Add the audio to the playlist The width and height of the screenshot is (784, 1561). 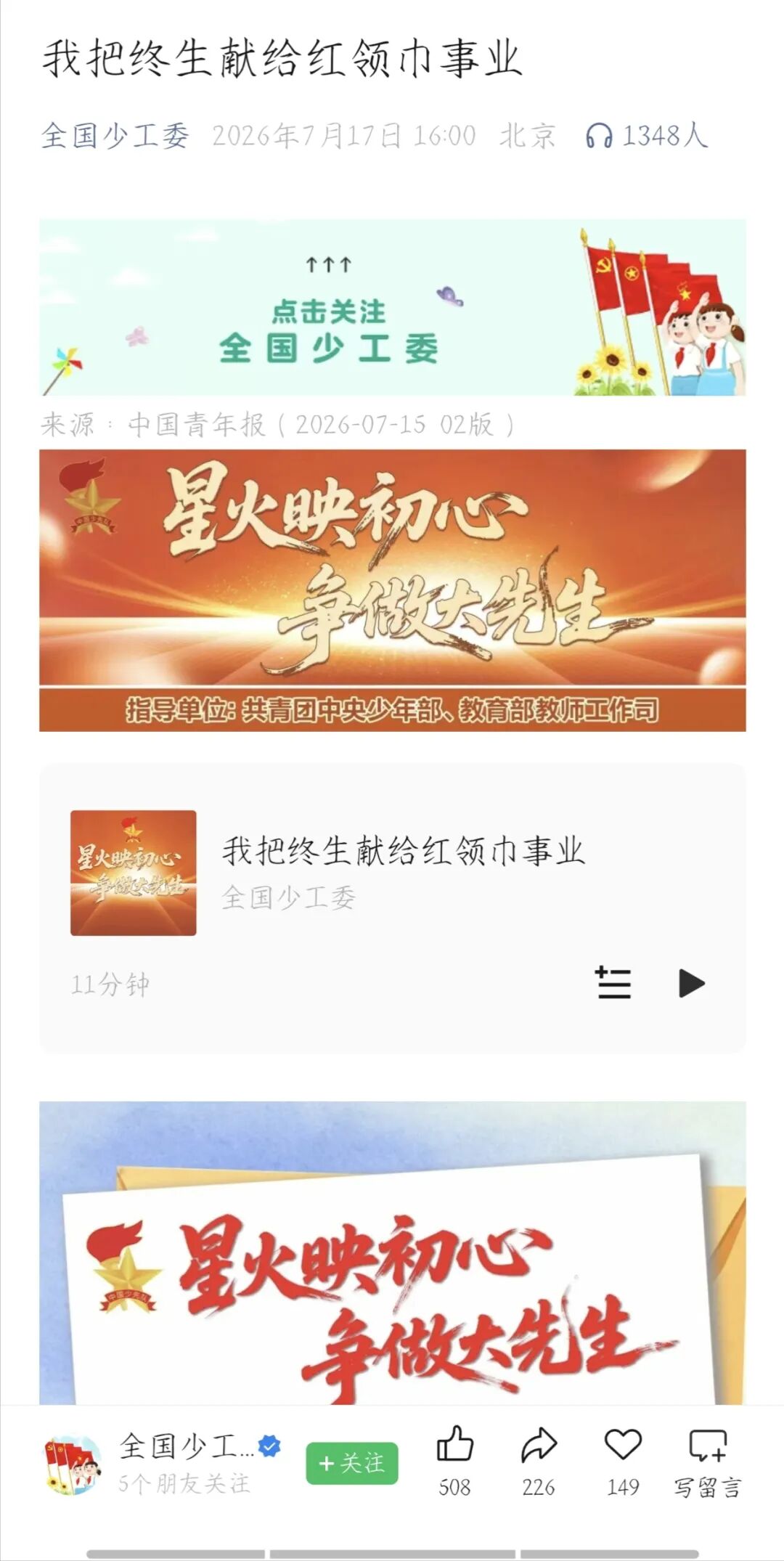click(x=613, y=983)
